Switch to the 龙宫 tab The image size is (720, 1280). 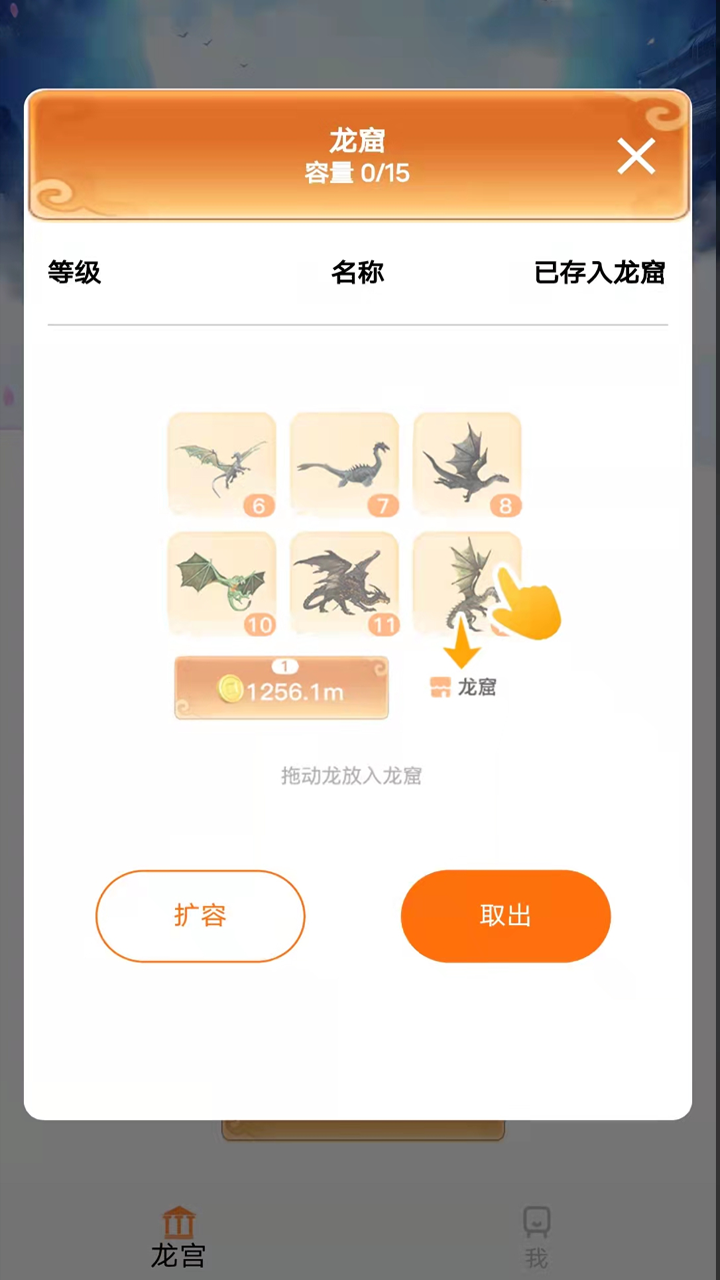tap(178, 1234)
